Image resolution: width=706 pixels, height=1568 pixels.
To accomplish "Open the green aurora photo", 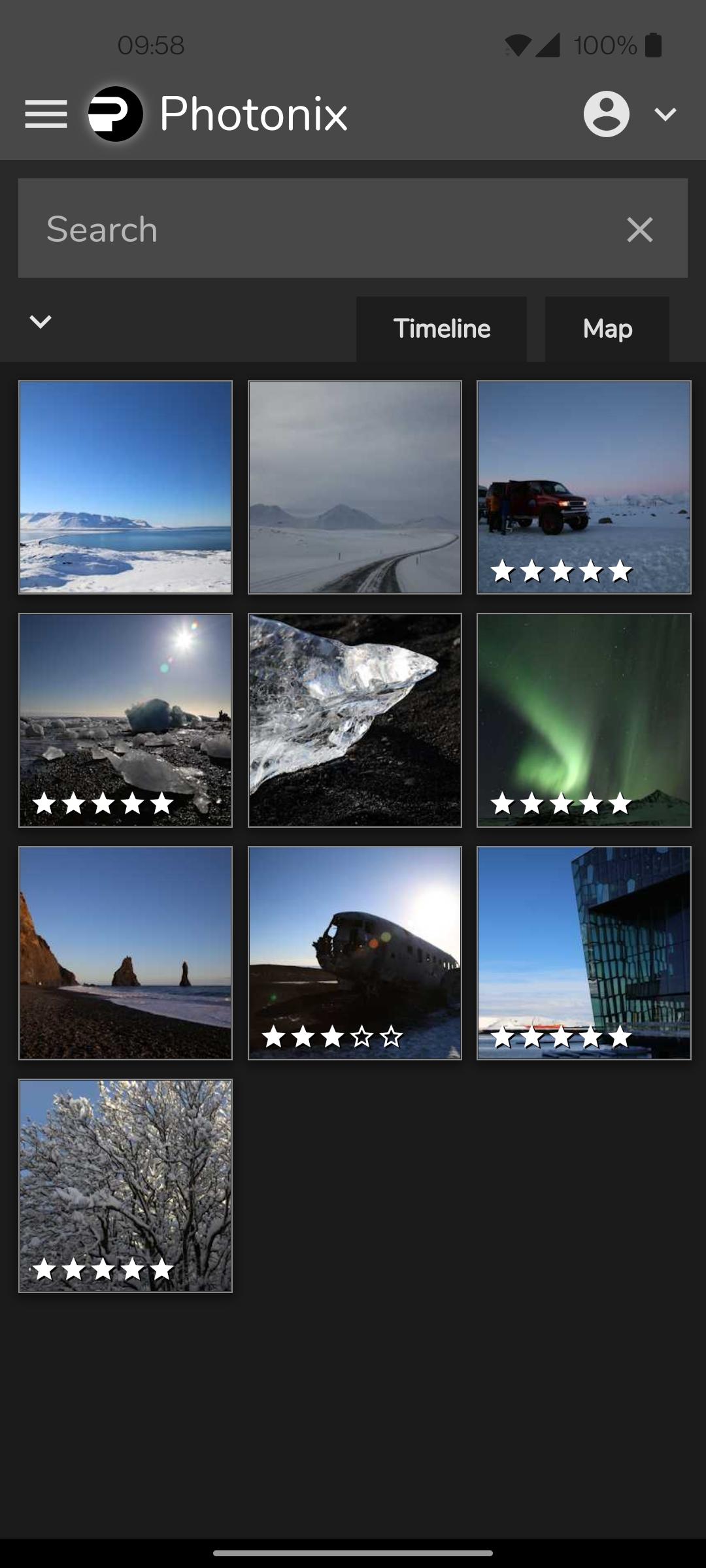I will pos(584,719).
